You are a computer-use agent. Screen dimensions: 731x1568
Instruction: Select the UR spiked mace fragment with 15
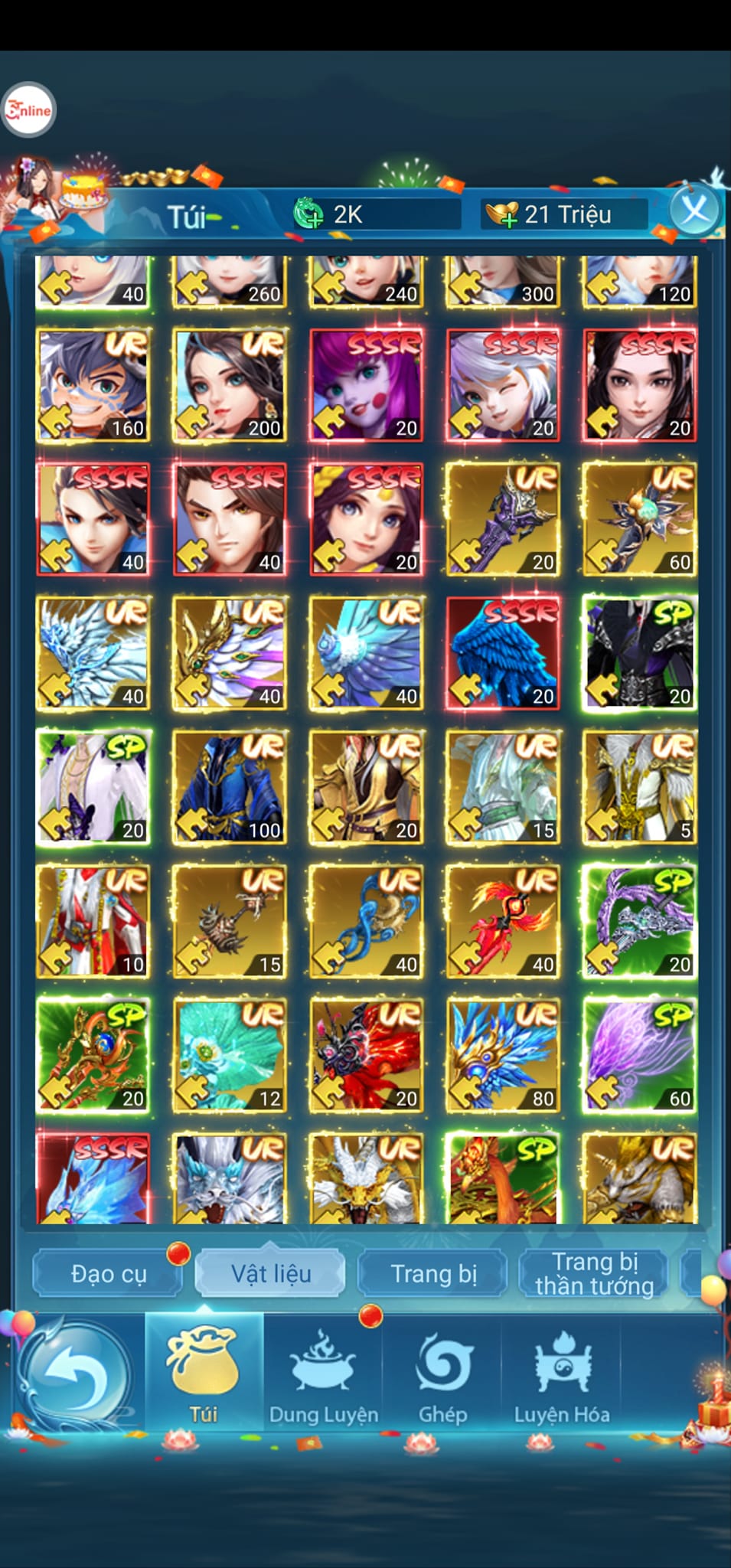(x=230, y=921)
